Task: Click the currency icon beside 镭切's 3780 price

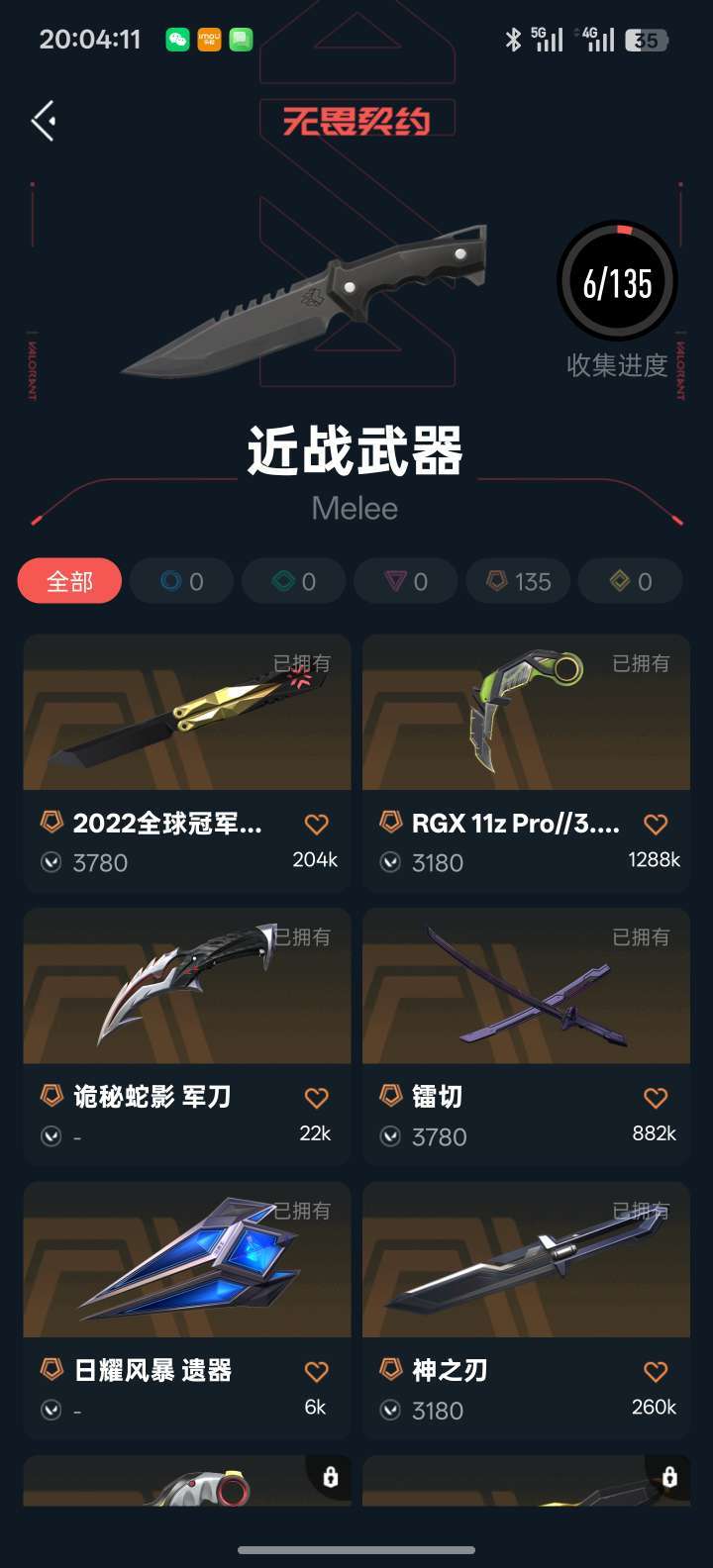Action: click(x=388, y=1136)
